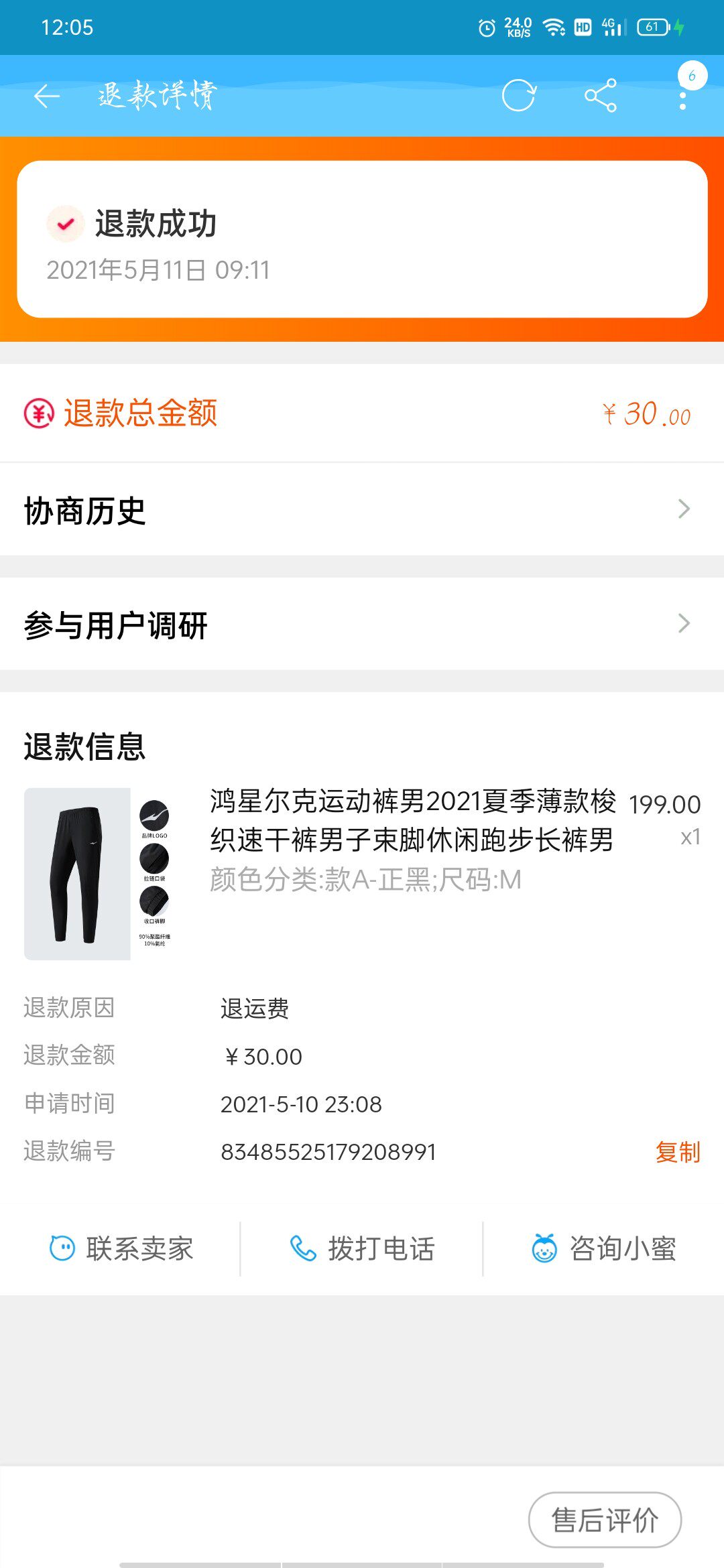Refresh the refund details page
Viewport: 724px width, 1568px height.
519,96
